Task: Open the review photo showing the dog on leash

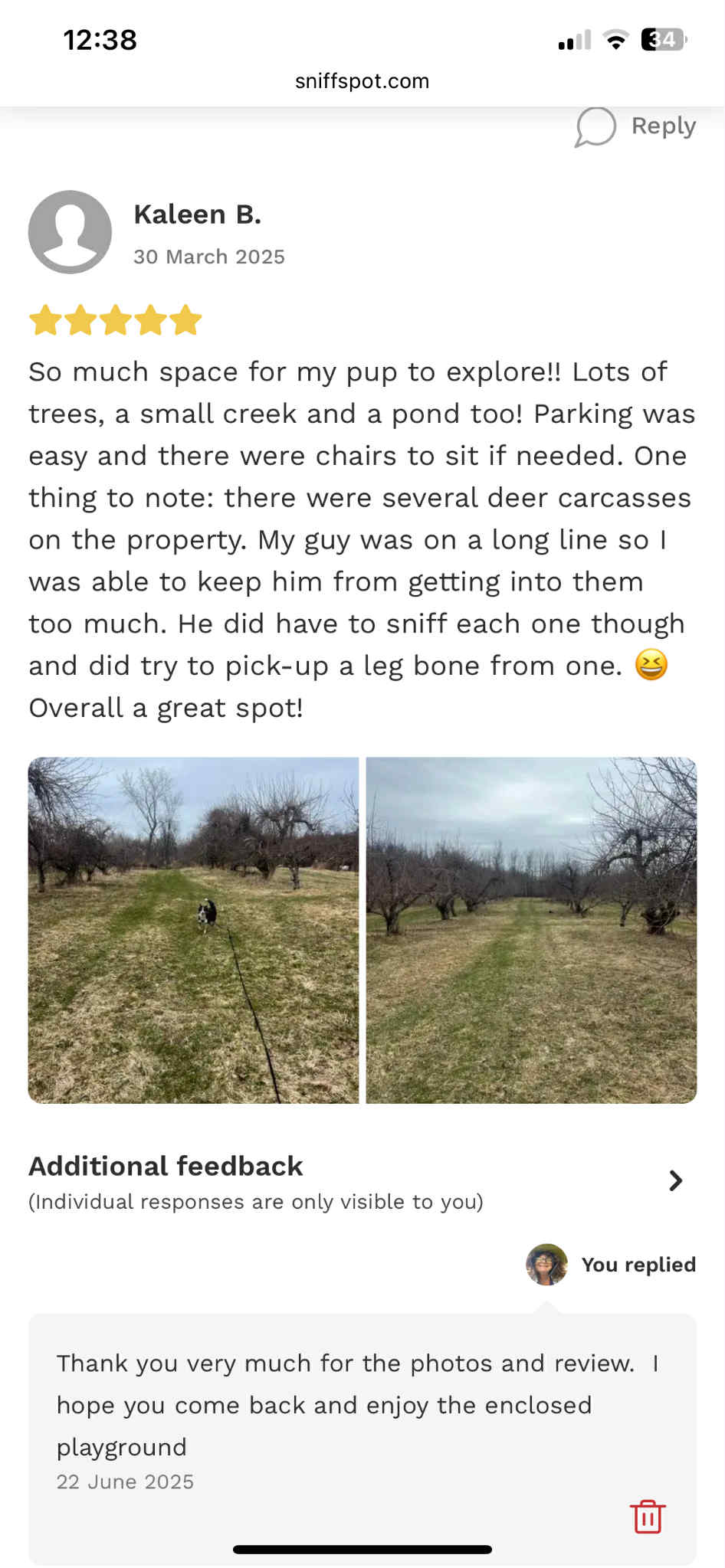Action: coord(193,930)
